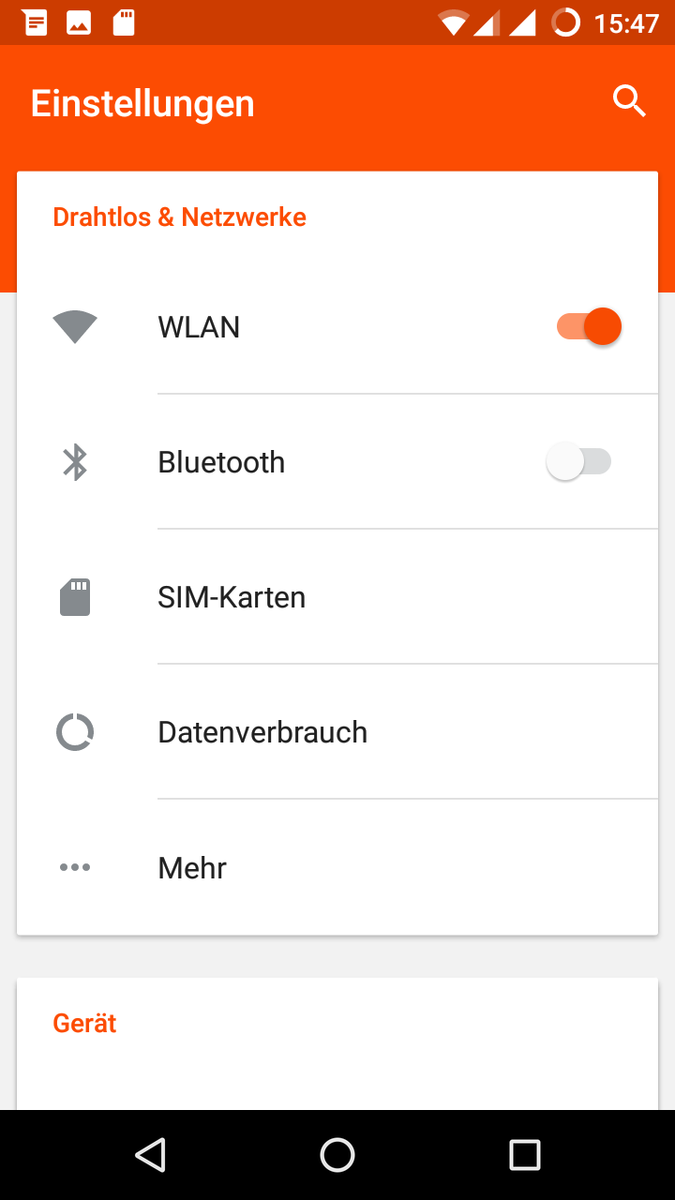Viewport: 675px width, 1200px height.
Task: Enable the Bluetooth switch
Action: click(578, 462)
